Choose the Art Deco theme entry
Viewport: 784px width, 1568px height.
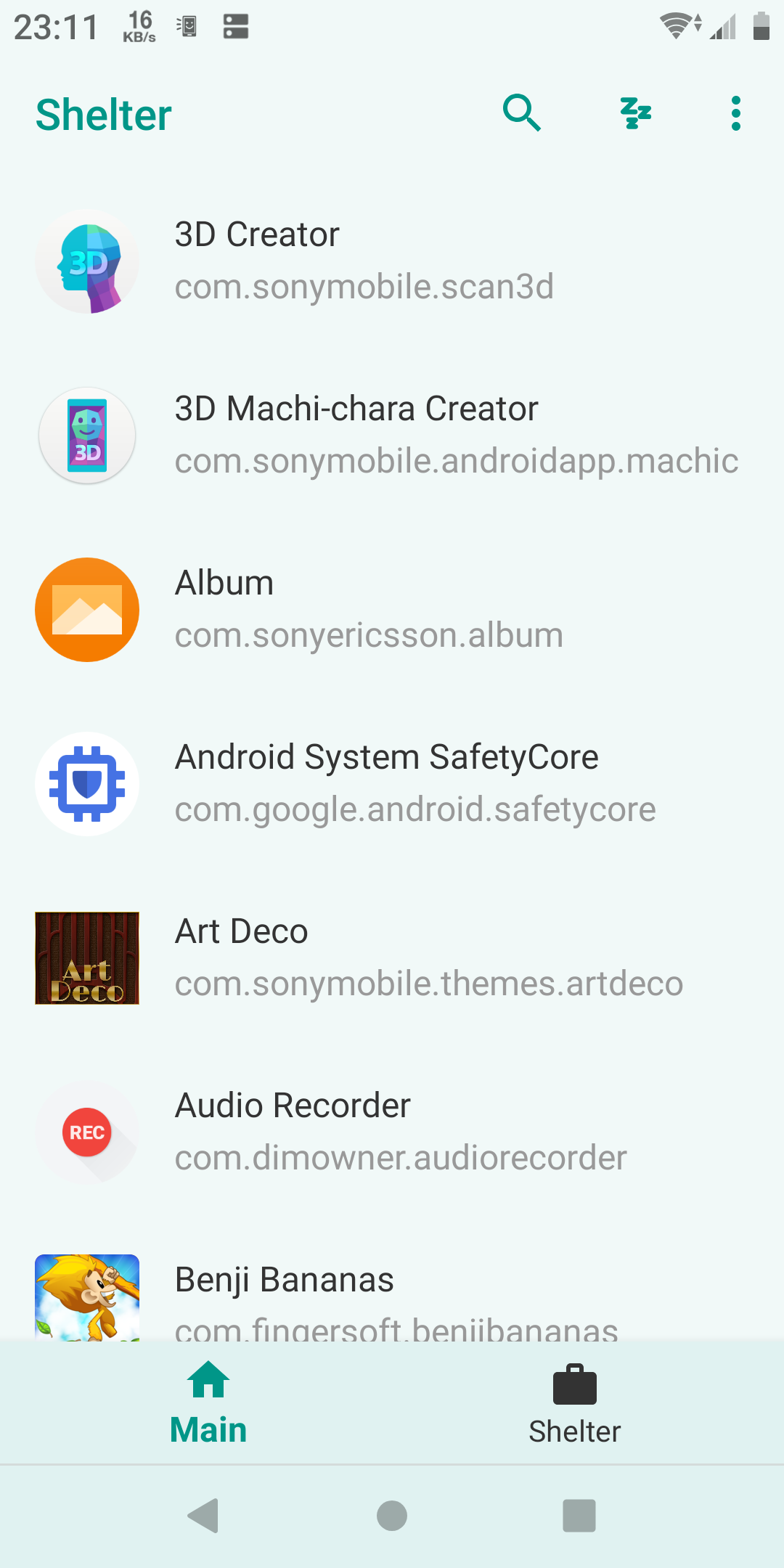tap(392, 958)
